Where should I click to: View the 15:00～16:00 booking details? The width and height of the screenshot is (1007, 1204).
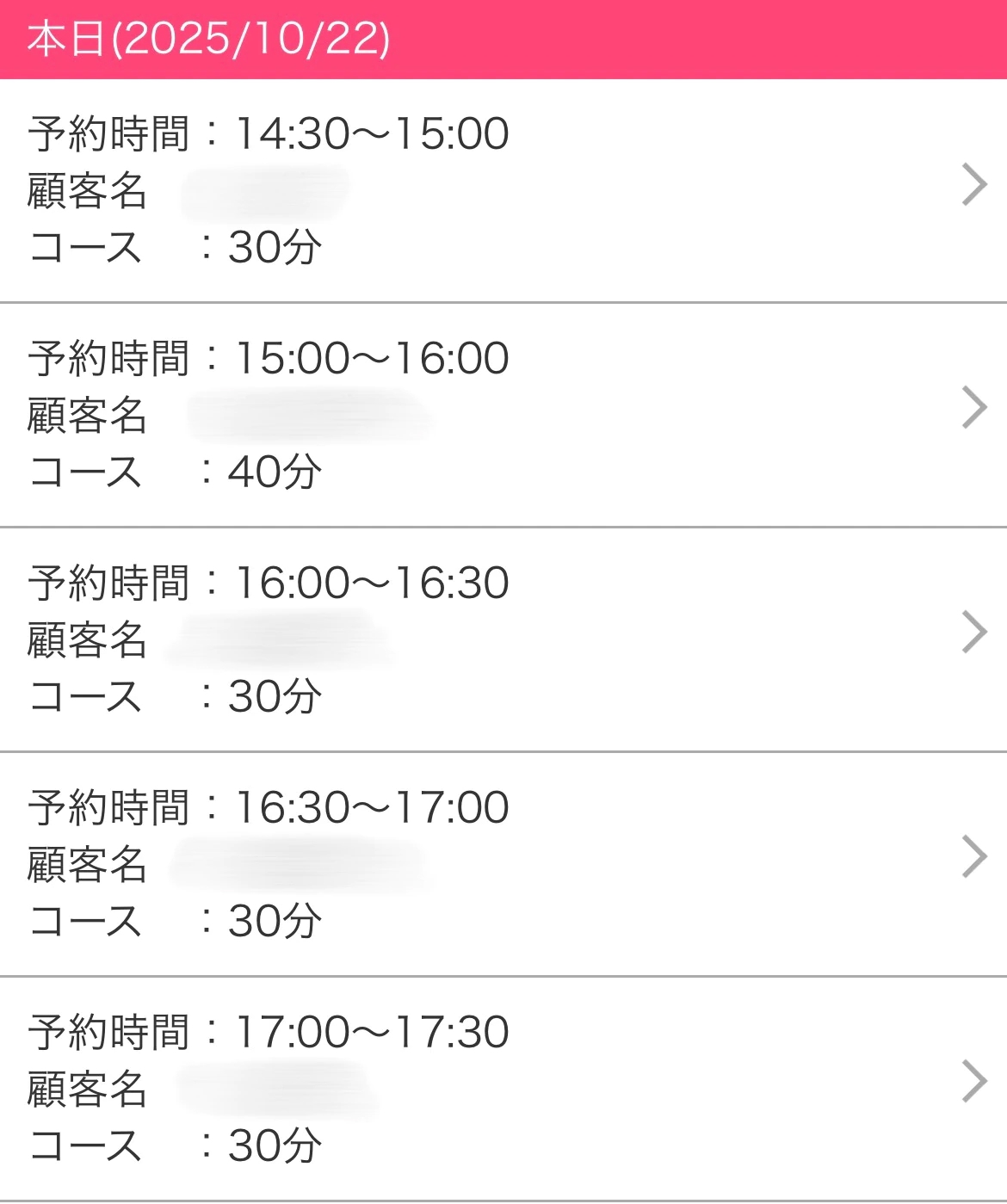point(504,415)
